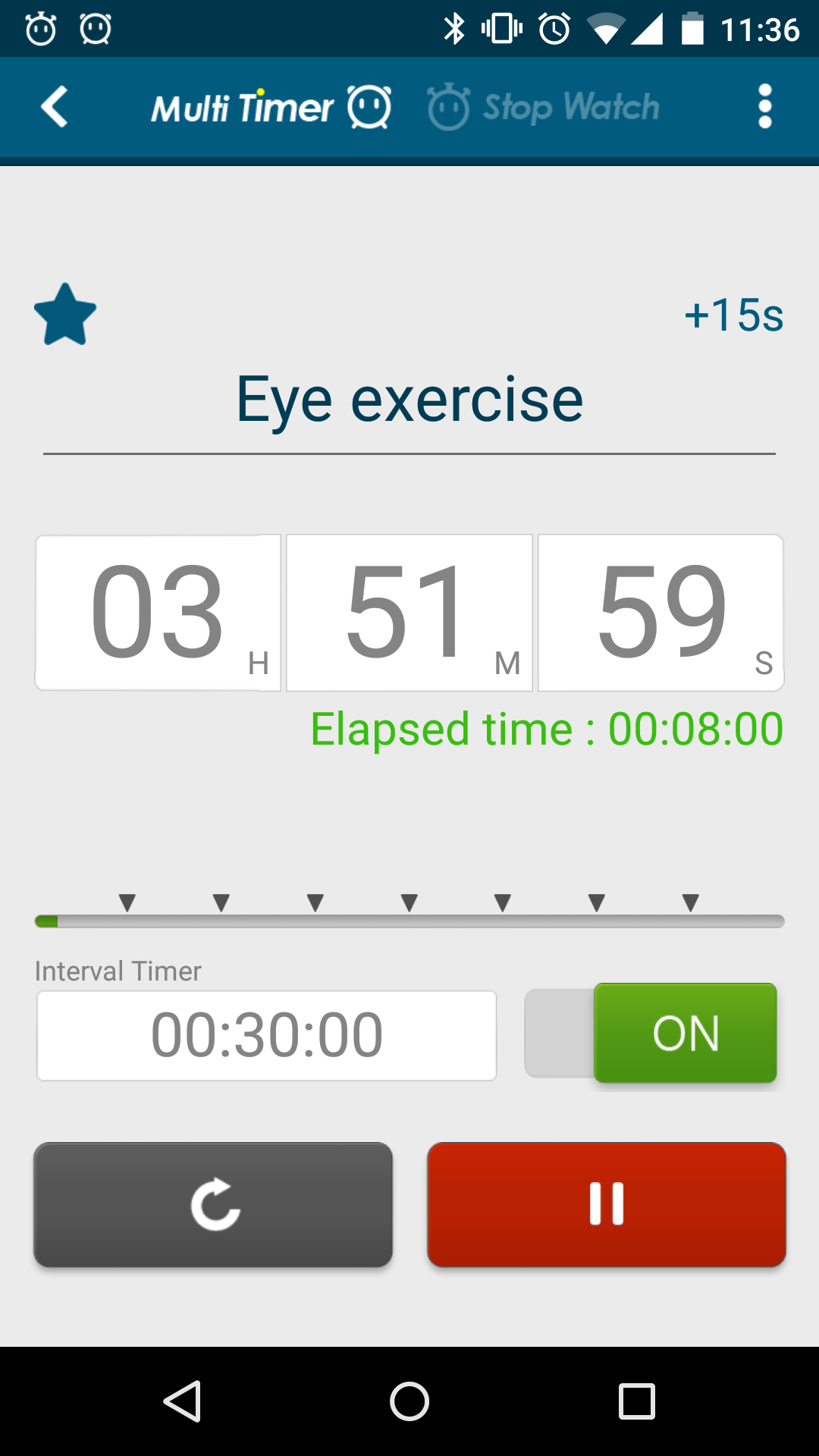Tap the status bar alarm clock icon
This screenshot has width=819, height=1456.
tap(553, 28)
